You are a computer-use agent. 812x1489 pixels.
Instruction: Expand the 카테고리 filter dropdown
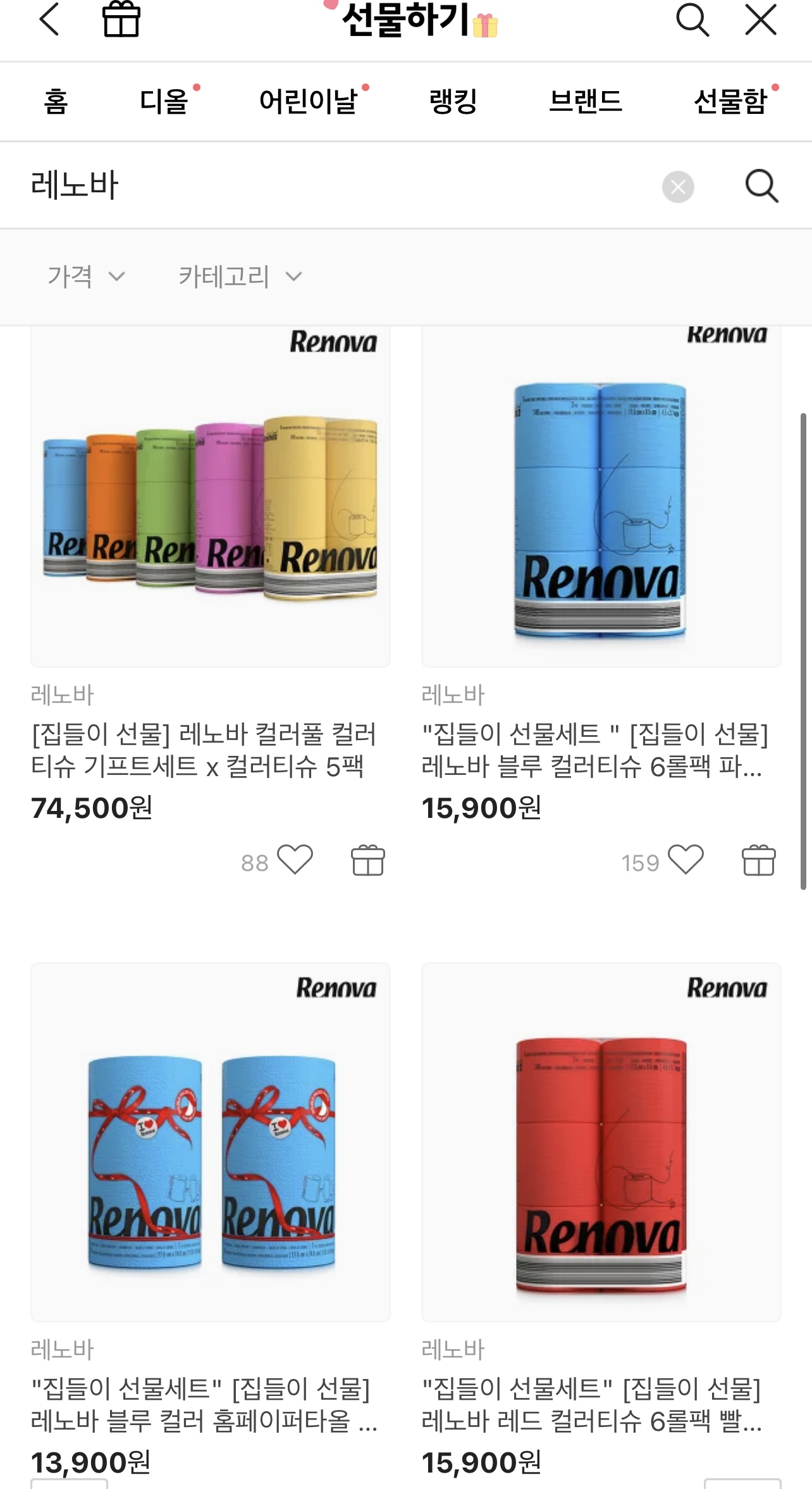click(240, 276)
